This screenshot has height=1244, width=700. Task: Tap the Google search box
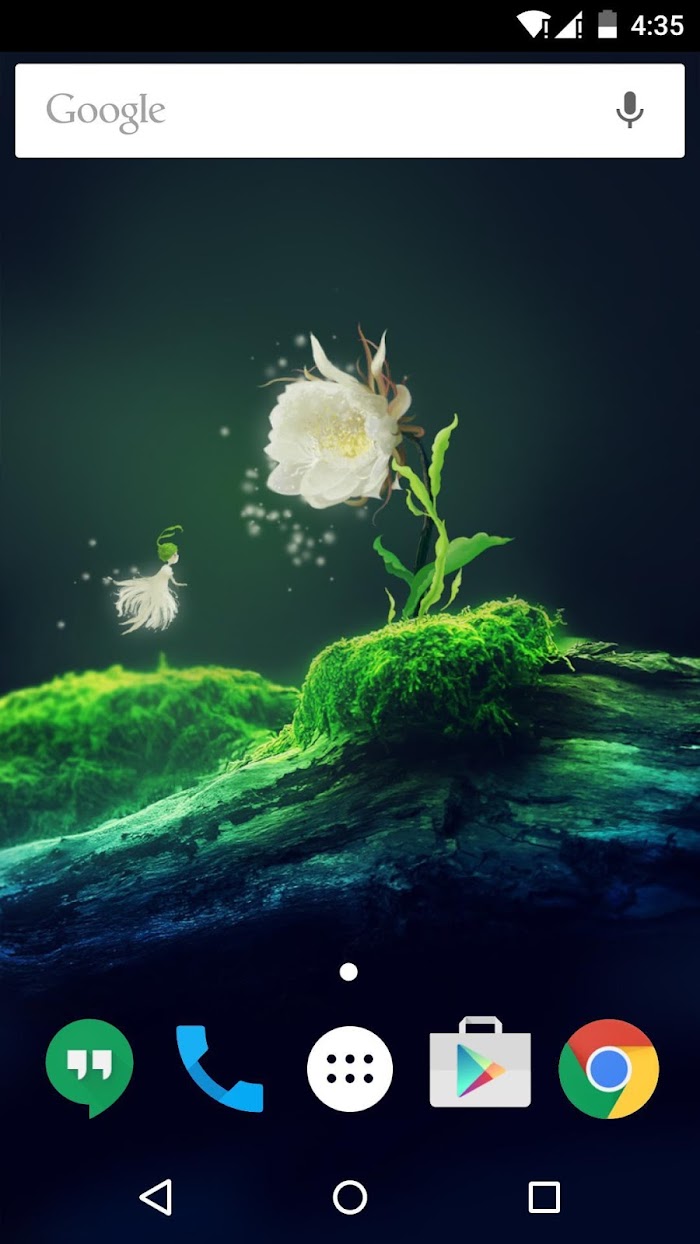click(350, 110)
